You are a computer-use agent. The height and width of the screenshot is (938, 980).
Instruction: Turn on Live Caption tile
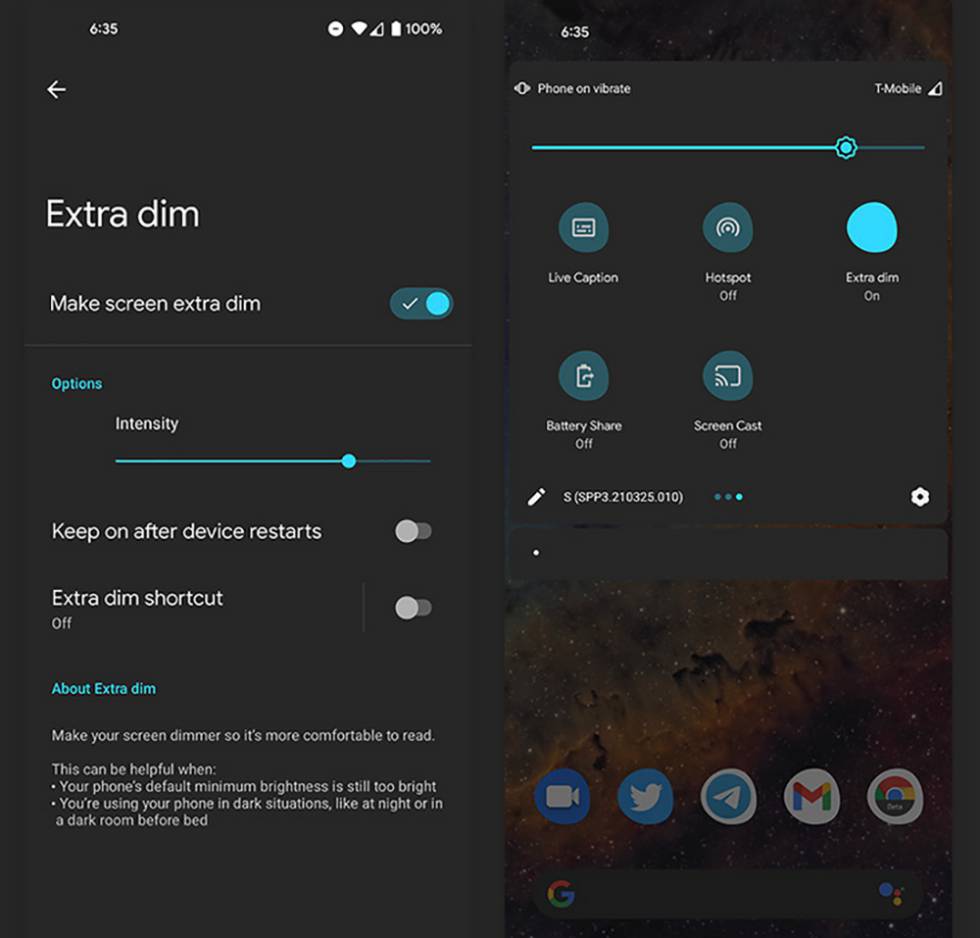[x=583, y=228]
